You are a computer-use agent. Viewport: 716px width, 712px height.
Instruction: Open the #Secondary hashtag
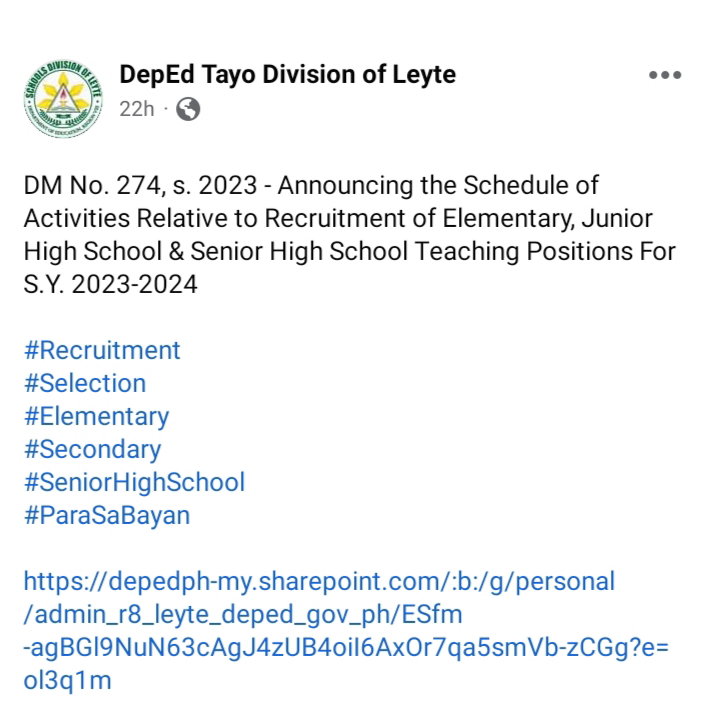click(92, 449)
